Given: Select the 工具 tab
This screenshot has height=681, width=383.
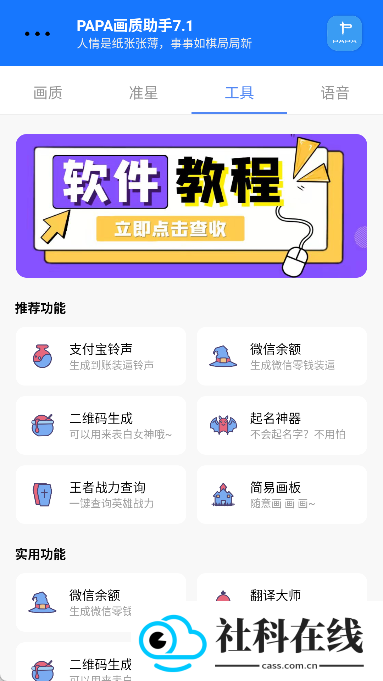Looking at the screenshot, I should (239, 93).
